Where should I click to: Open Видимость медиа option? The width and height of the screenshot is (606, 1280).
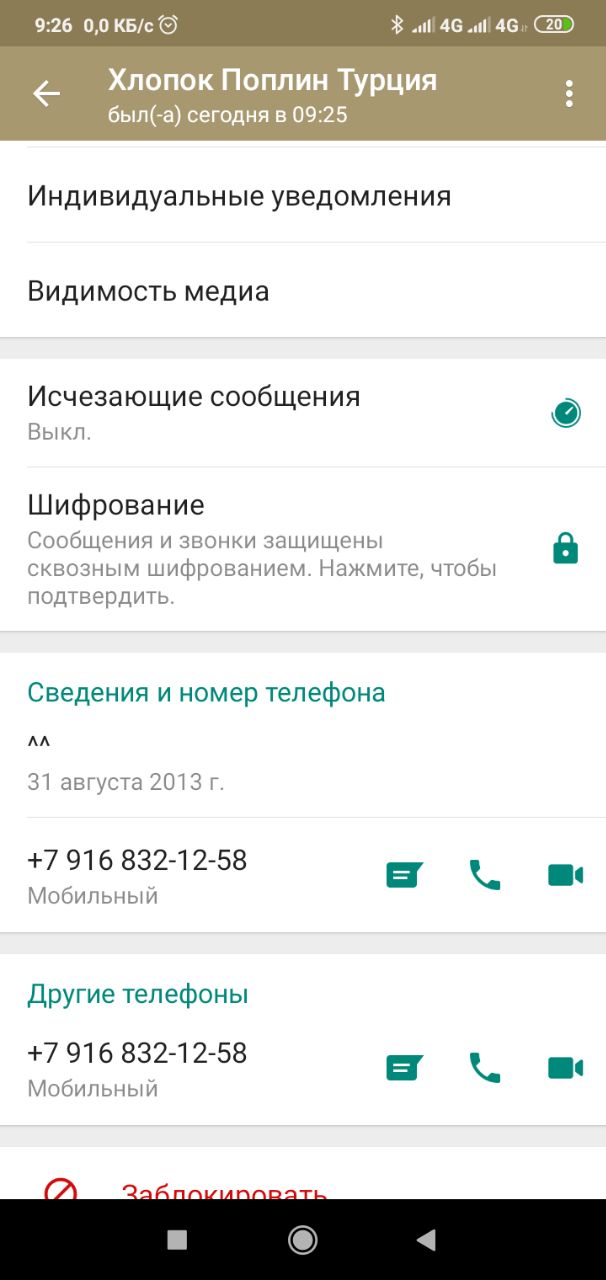(x=148, y=291)
